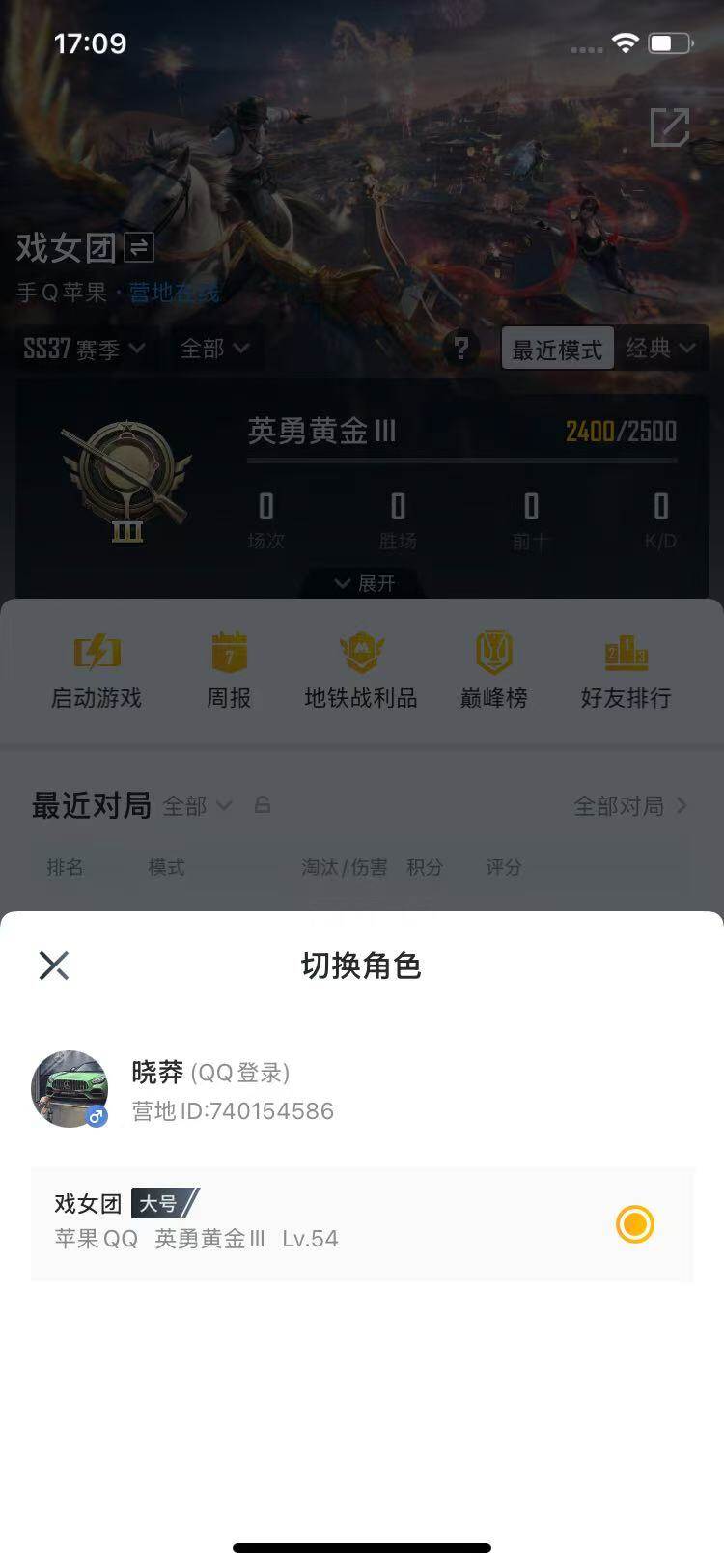Switch to the 最近模式 tab
The height and width of the screenshot is (1568, 724).
(558, 349)
